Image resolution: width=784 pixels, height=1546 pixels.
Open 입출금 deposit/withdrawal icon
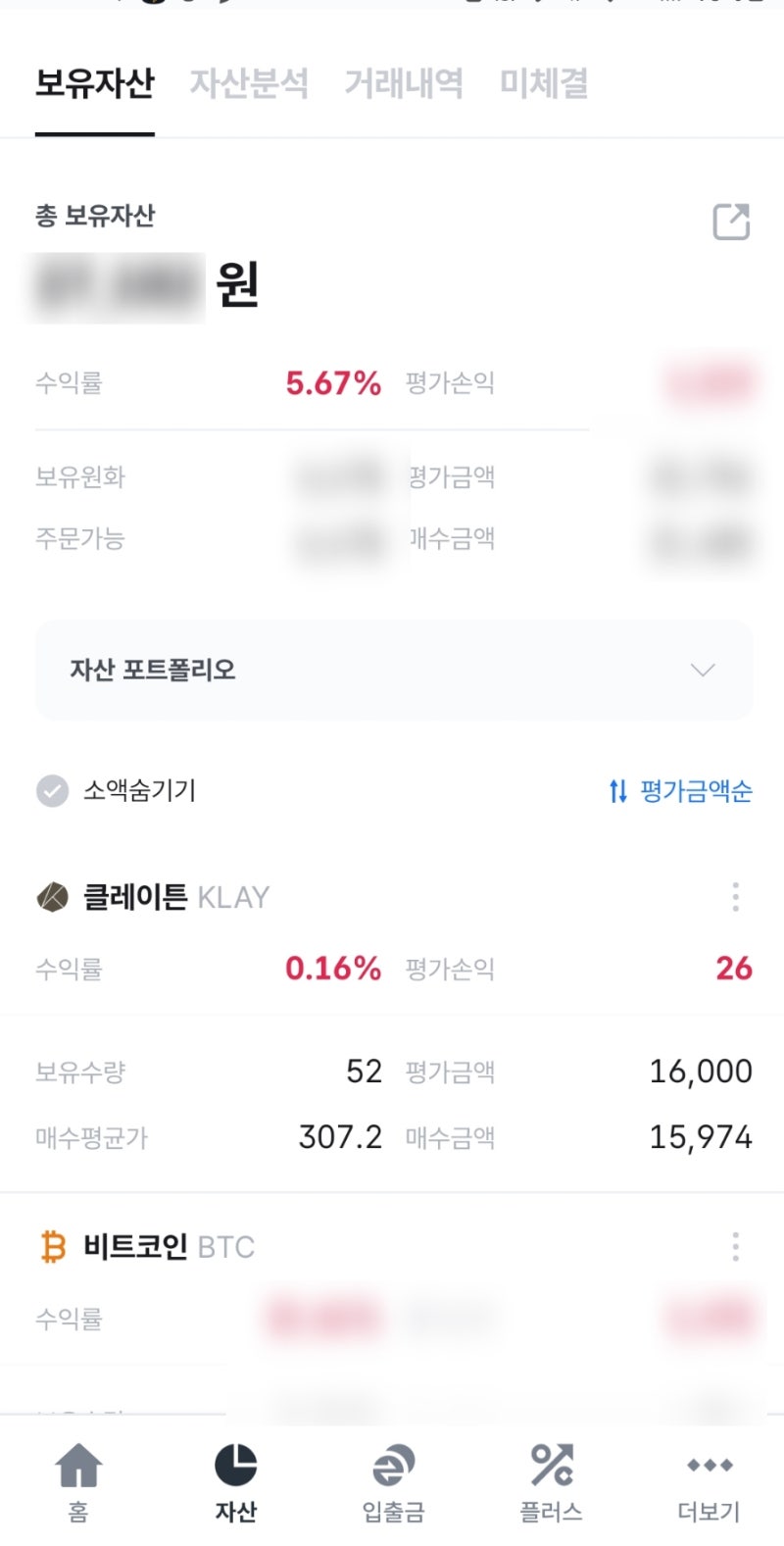(392, 1466)
